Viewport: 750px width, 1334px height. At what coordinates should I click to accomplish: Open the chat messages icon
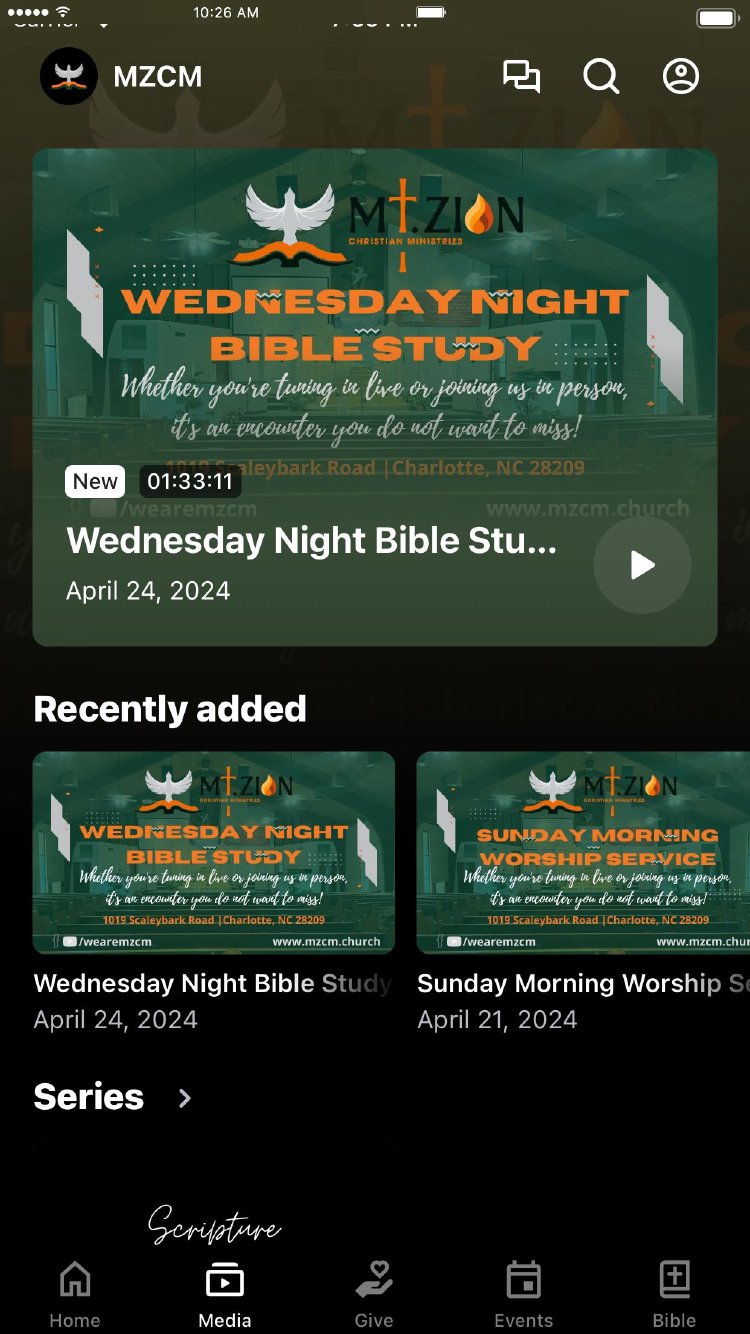click(521, 77)
